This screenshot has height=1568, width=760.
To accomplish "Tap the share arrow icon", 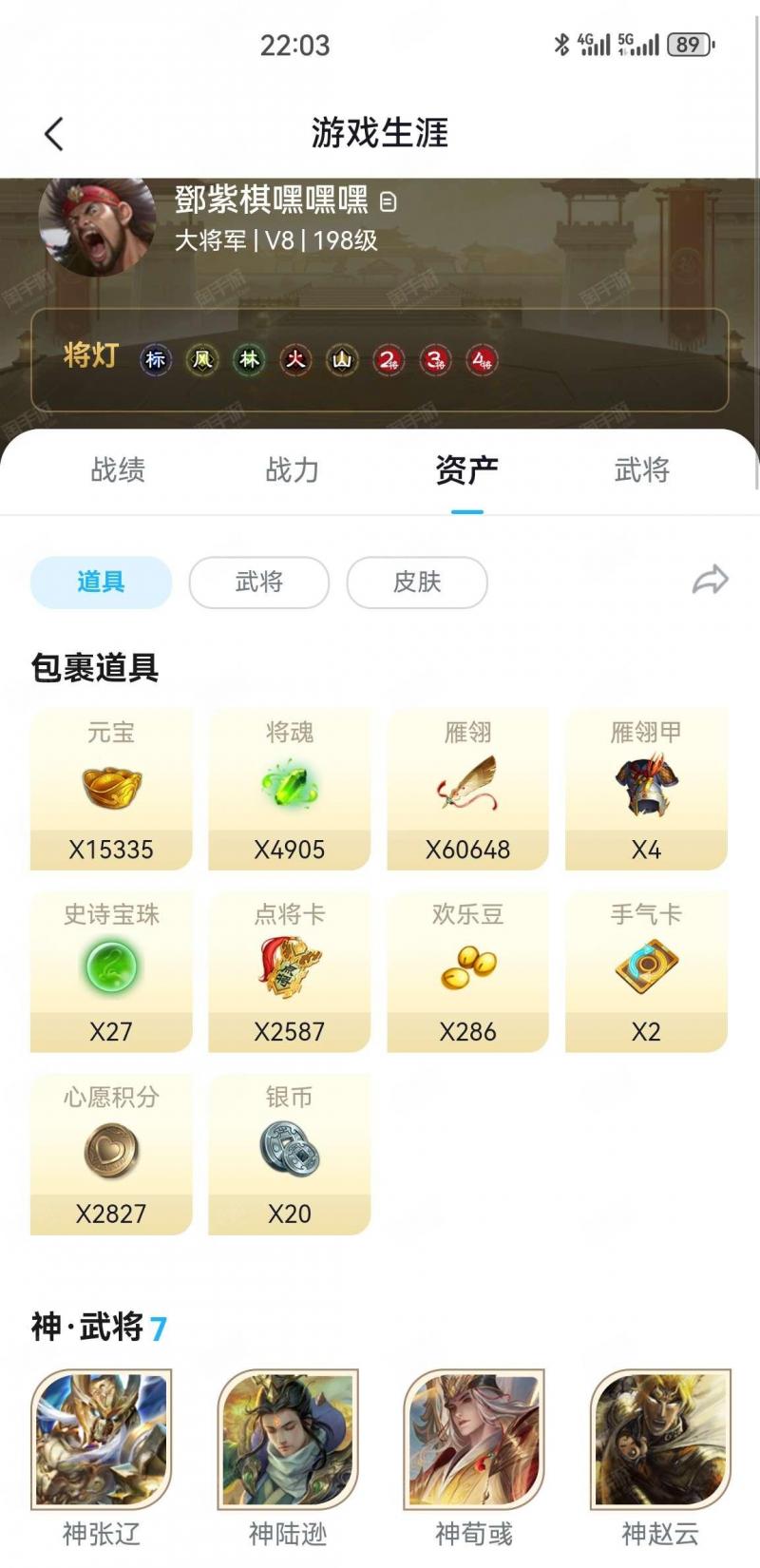I will coord(709,581).
